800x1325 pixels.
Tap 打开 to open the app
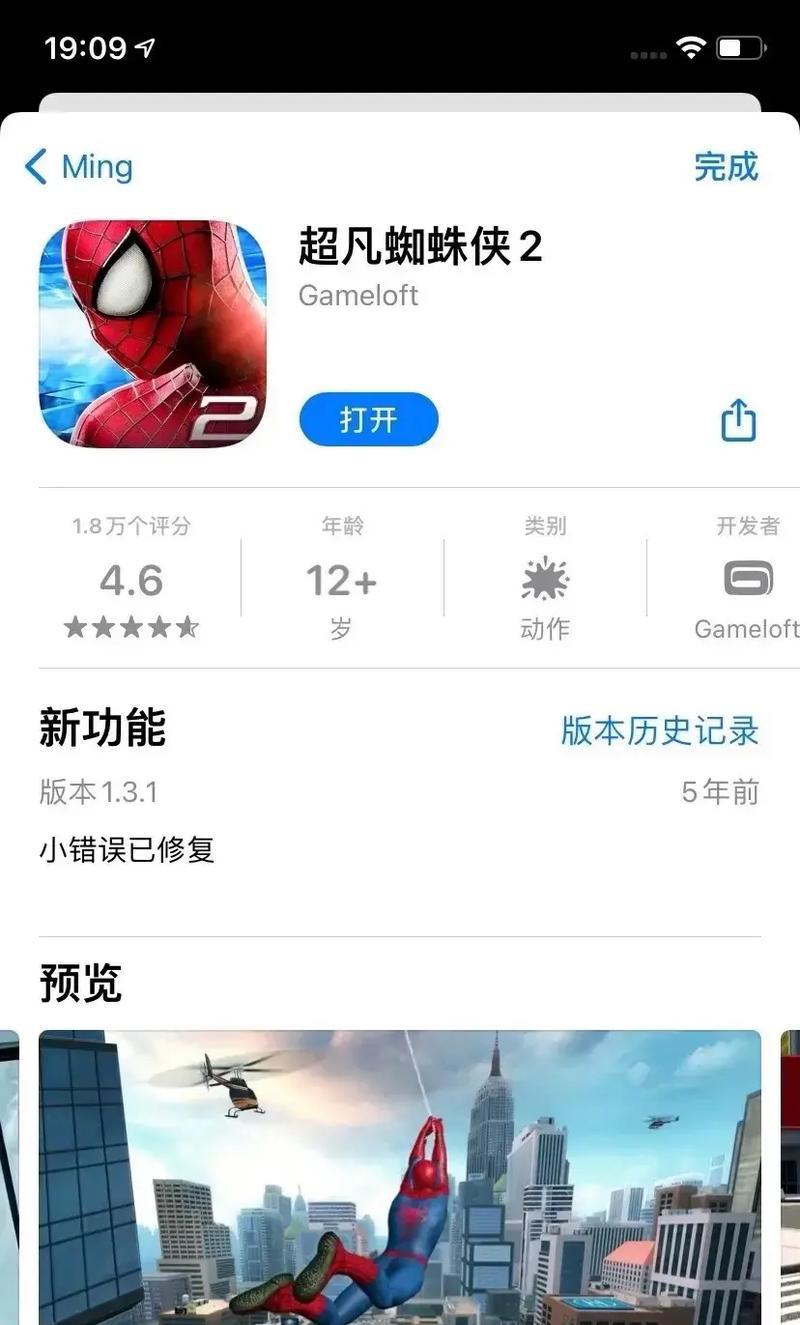click(x=368, y=420)
